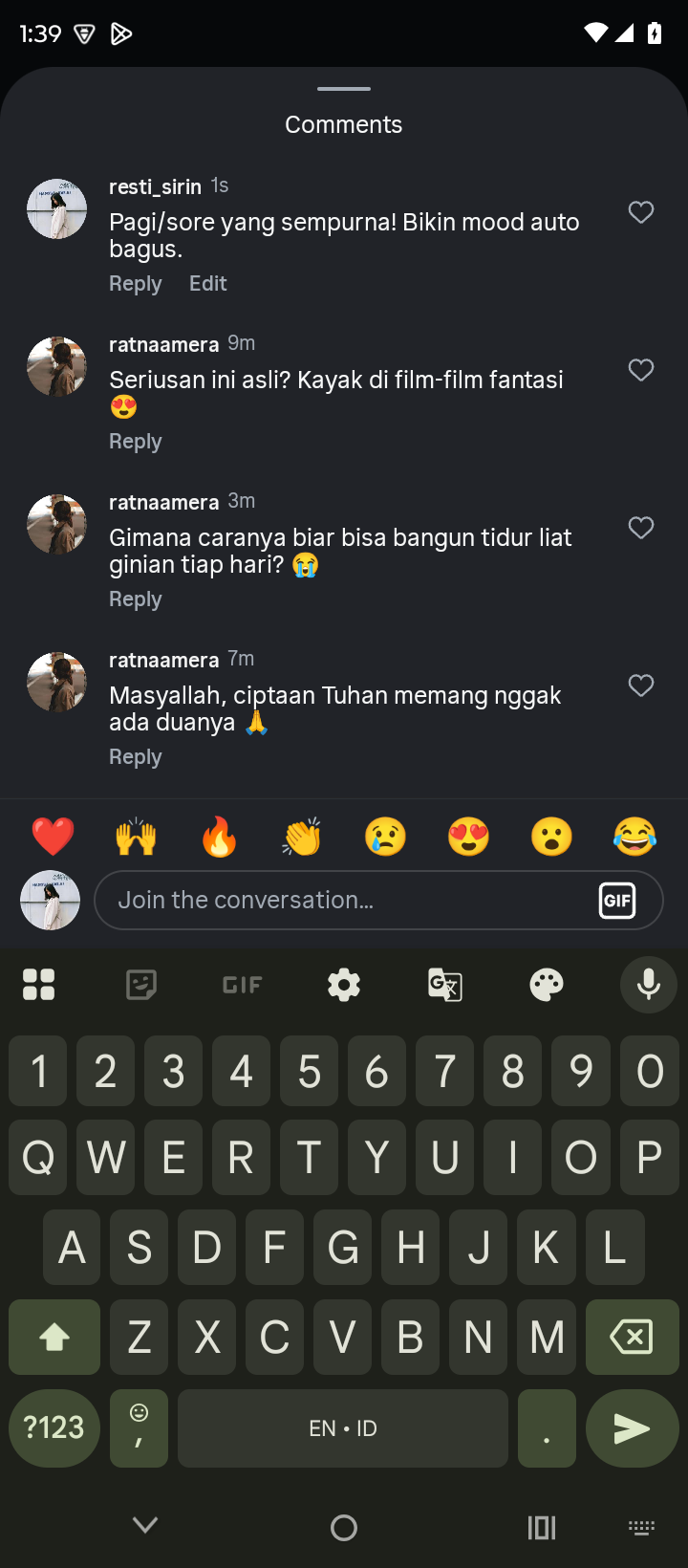Edit resti_sirin's own comment

point(207,284)
